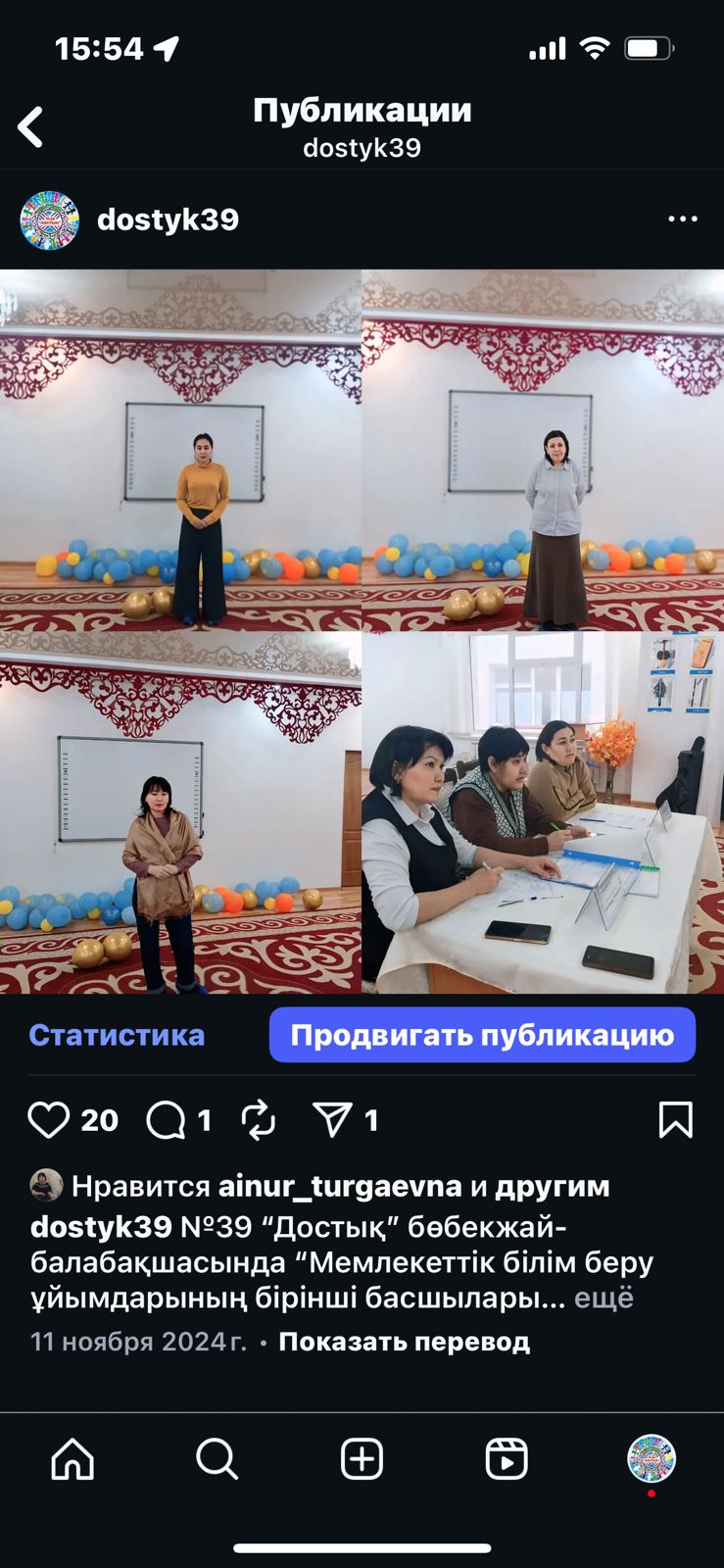Expand the caption with ещё

click(603, 1298)
